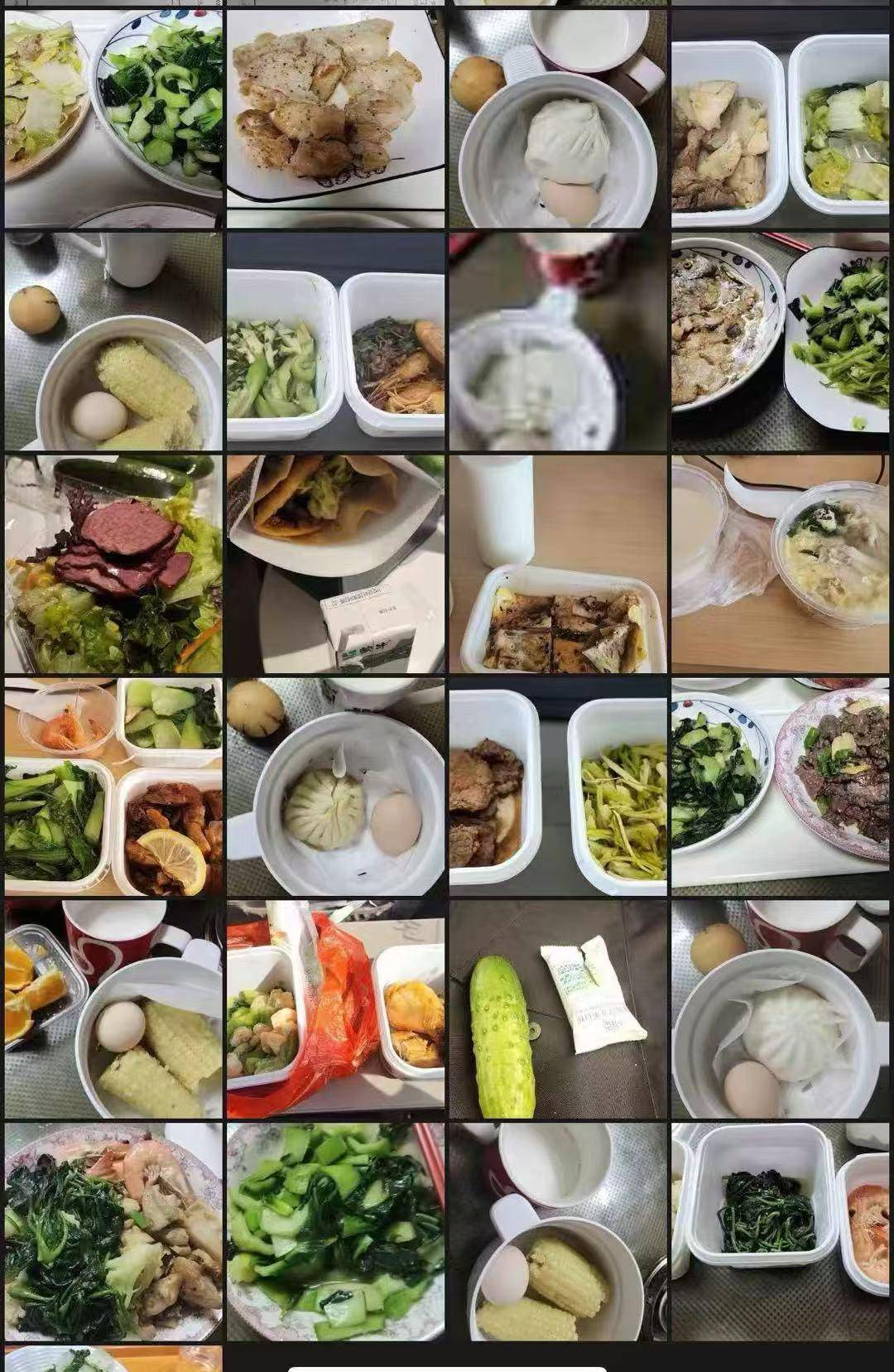View the wrap with milk carton photo
The height and width of the screenshot is (1372, 894).
coord(335,564)
